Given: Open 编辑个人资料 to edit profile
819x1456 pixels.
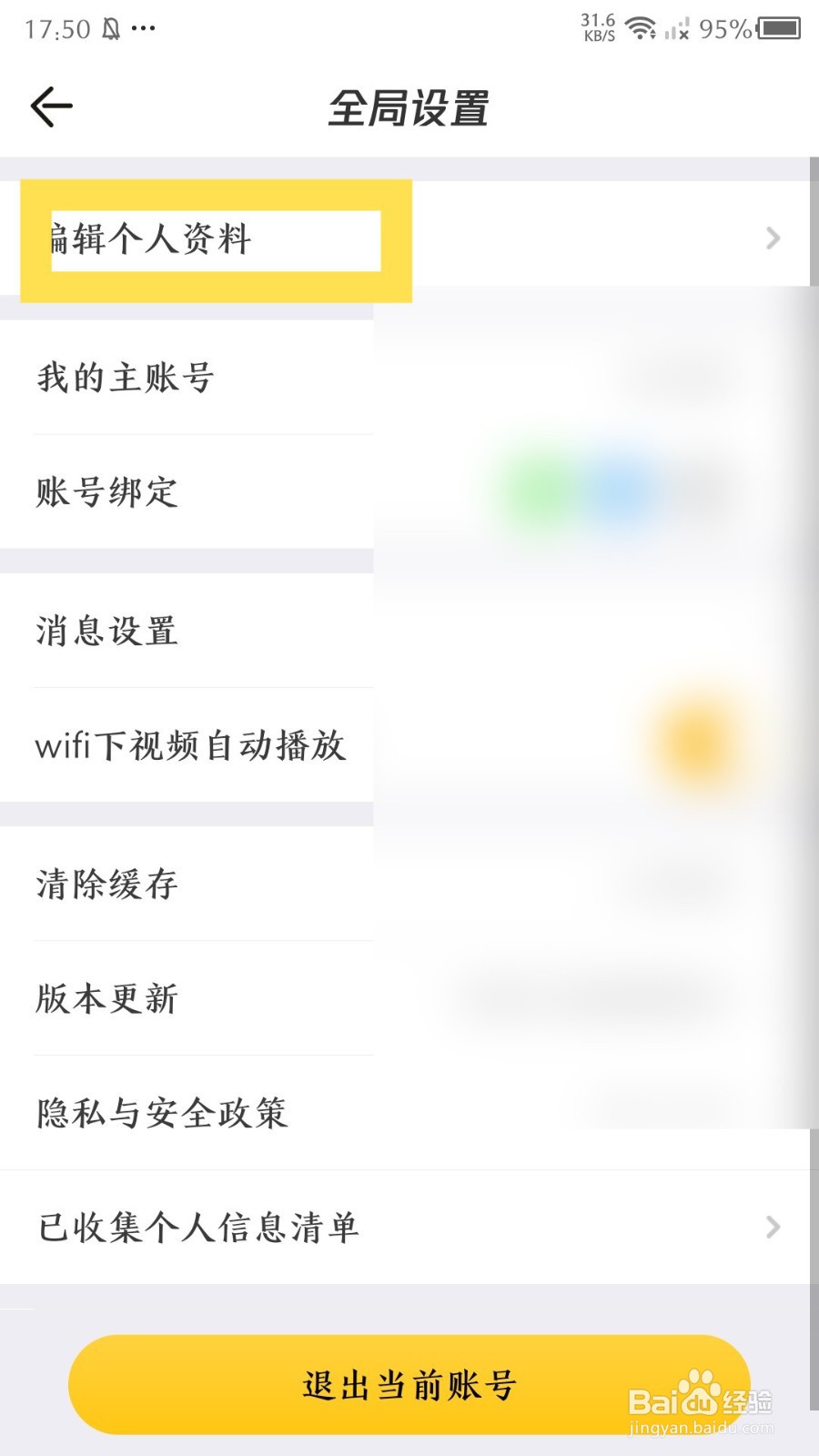Looking at the screenshot, I should coord(182,238).
